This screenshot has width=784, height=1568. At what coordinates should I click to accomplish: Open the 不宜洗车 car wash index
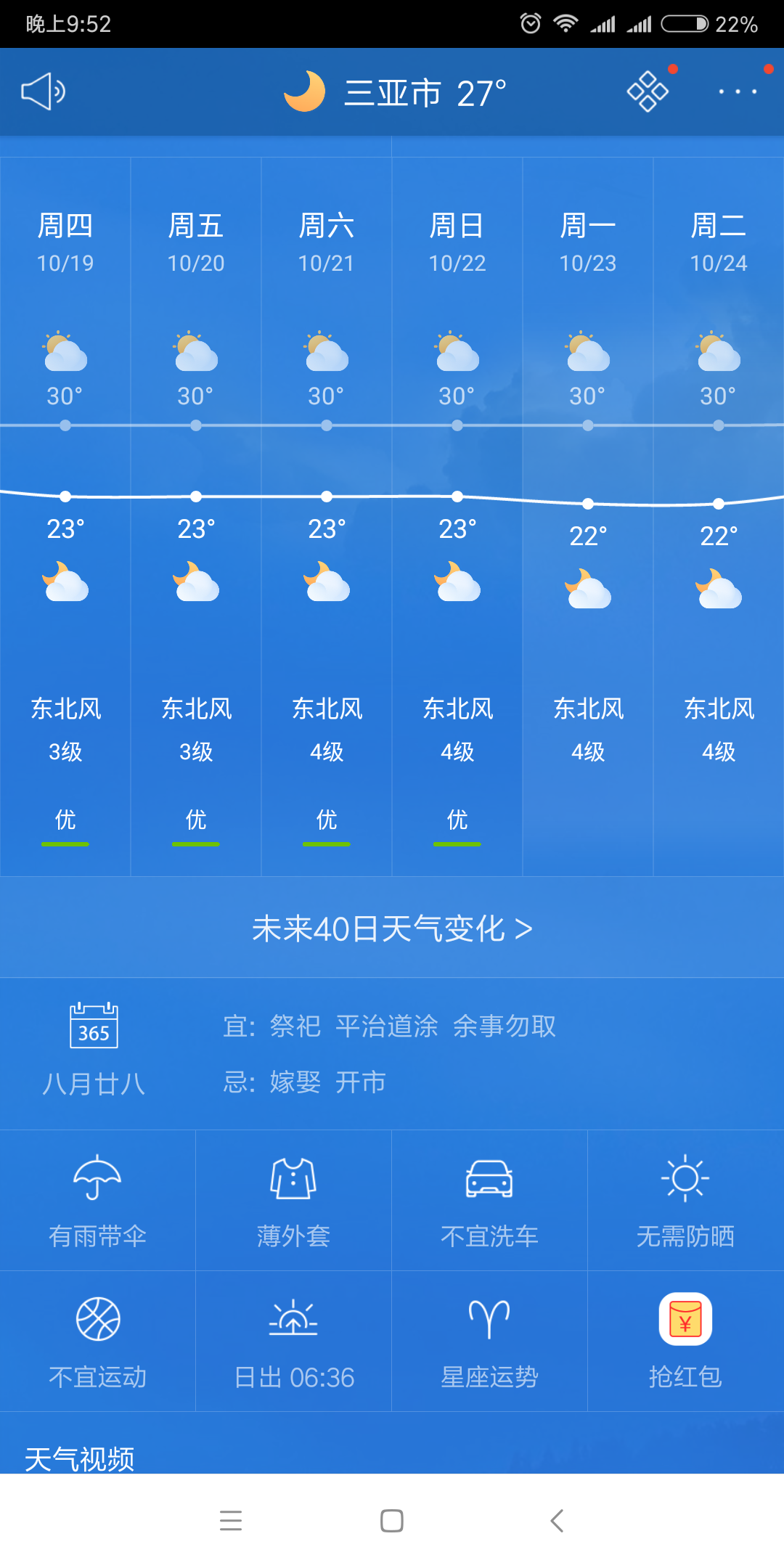pos(489,1201)
